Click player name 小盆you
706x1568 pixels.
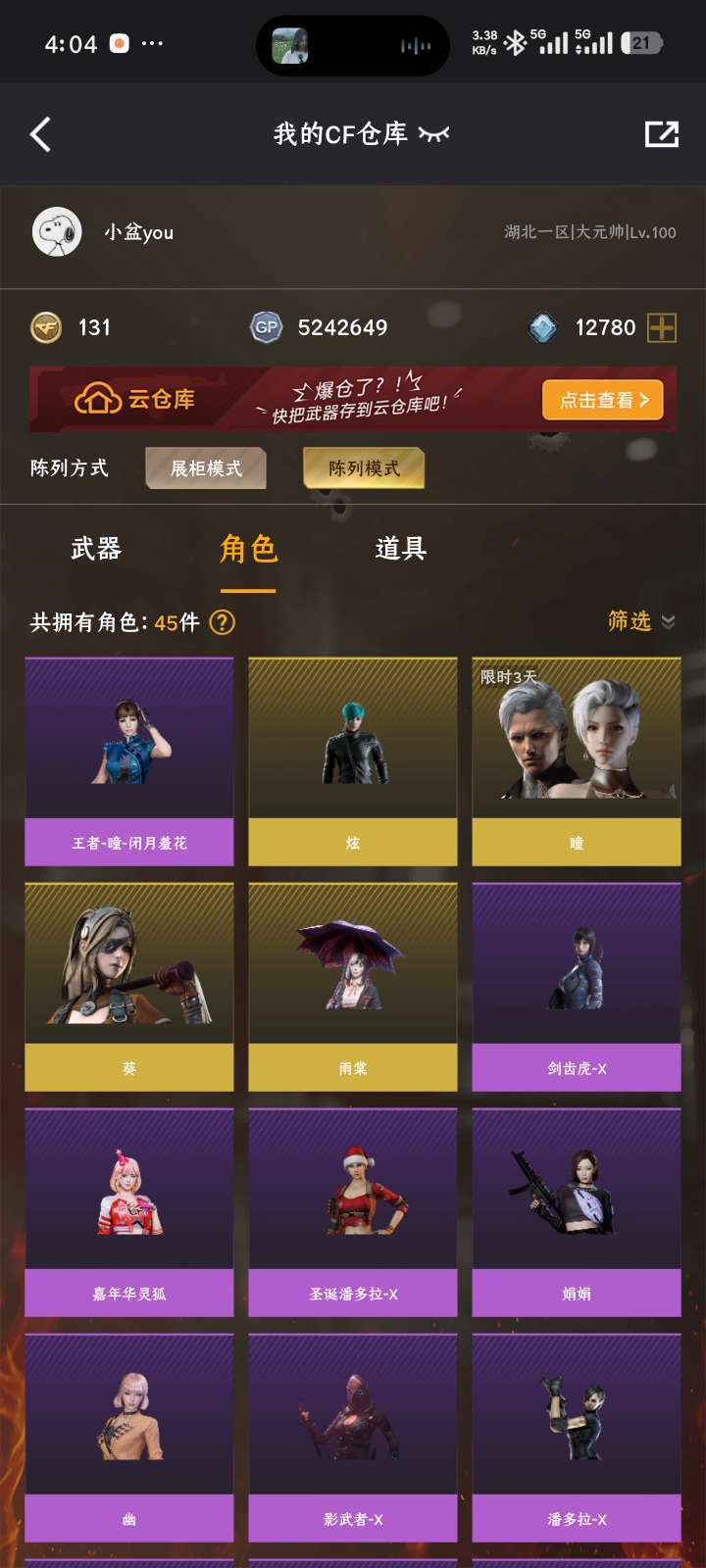pyautogui.click(x=137, y=233)
